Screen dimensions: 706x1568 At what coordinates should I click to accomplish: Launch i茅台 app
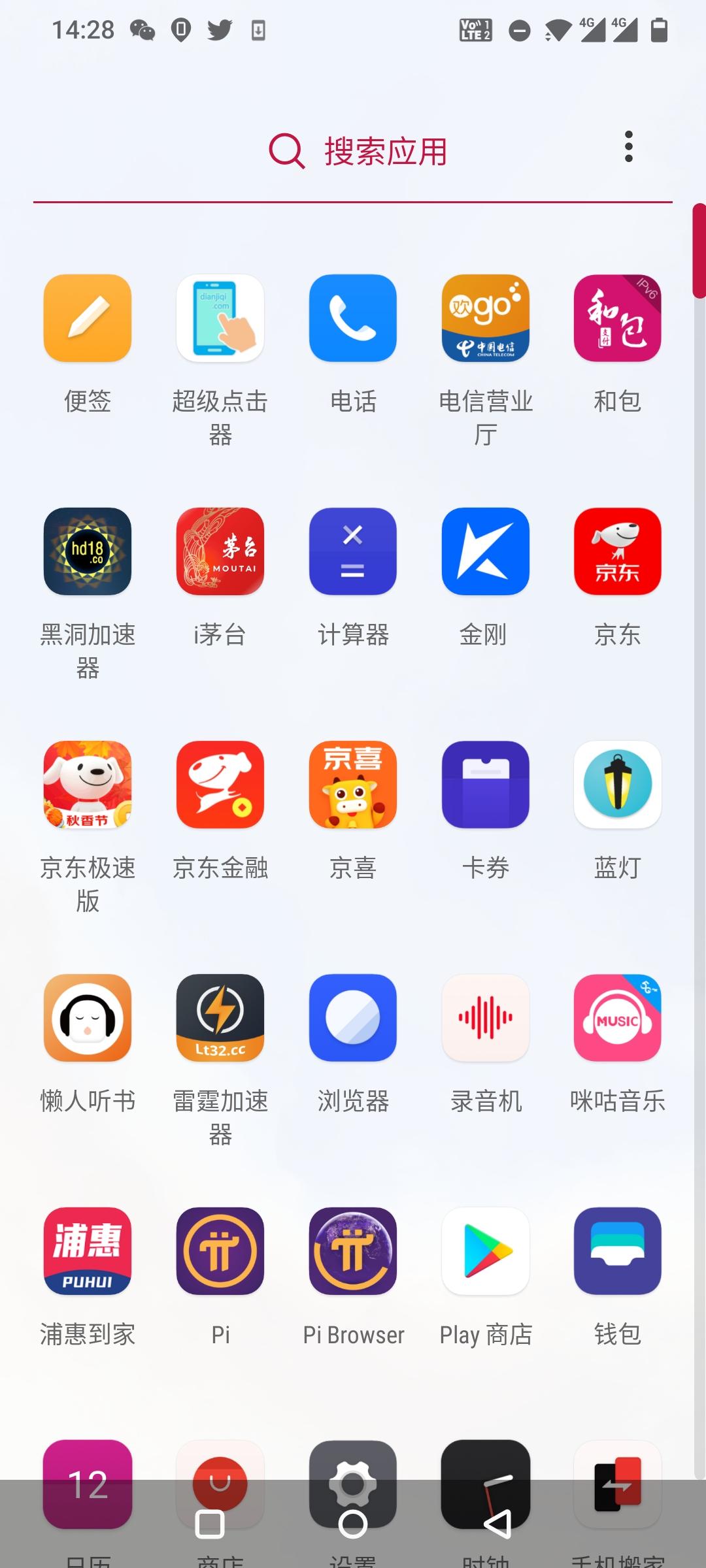pos(220,551)
